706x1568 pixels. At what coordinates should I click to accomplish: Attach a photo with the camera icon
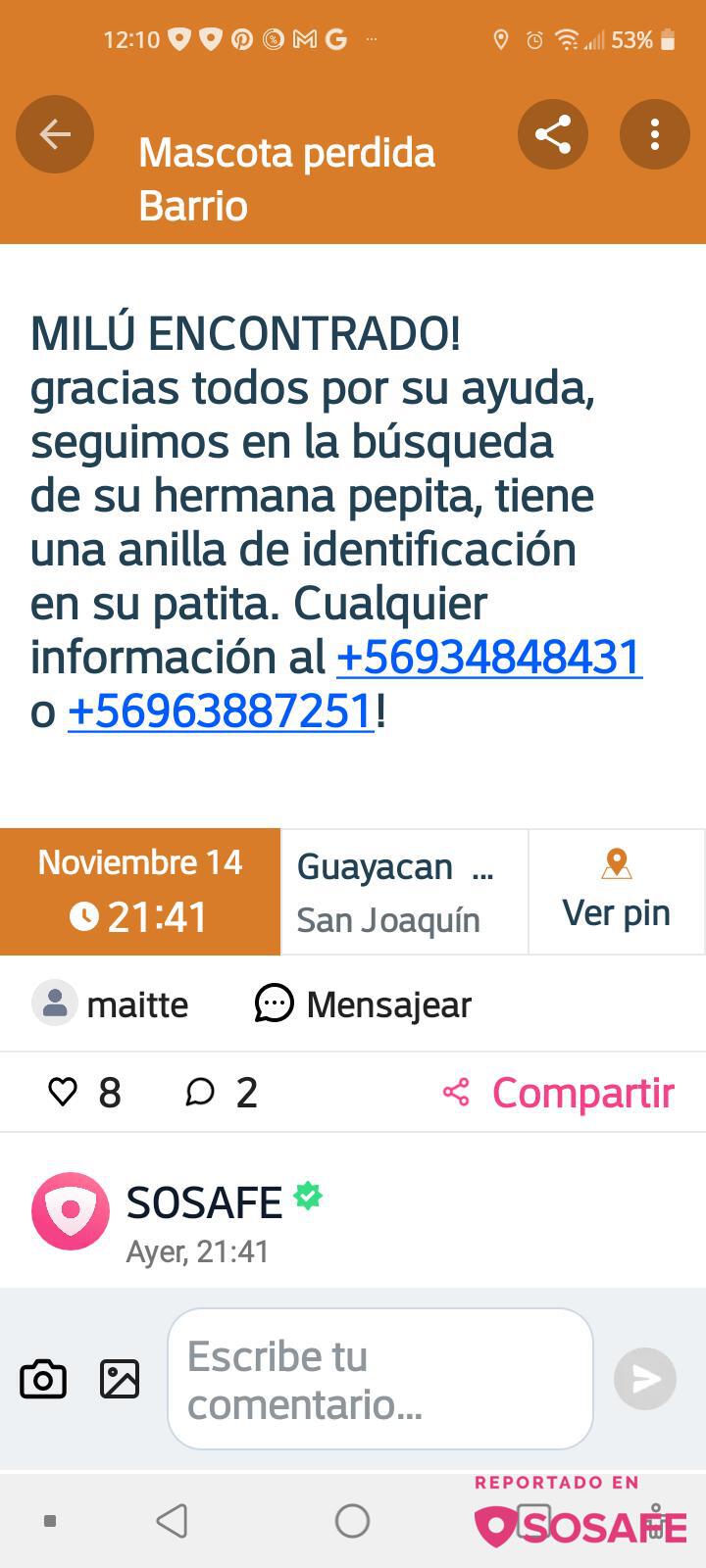43,1379
